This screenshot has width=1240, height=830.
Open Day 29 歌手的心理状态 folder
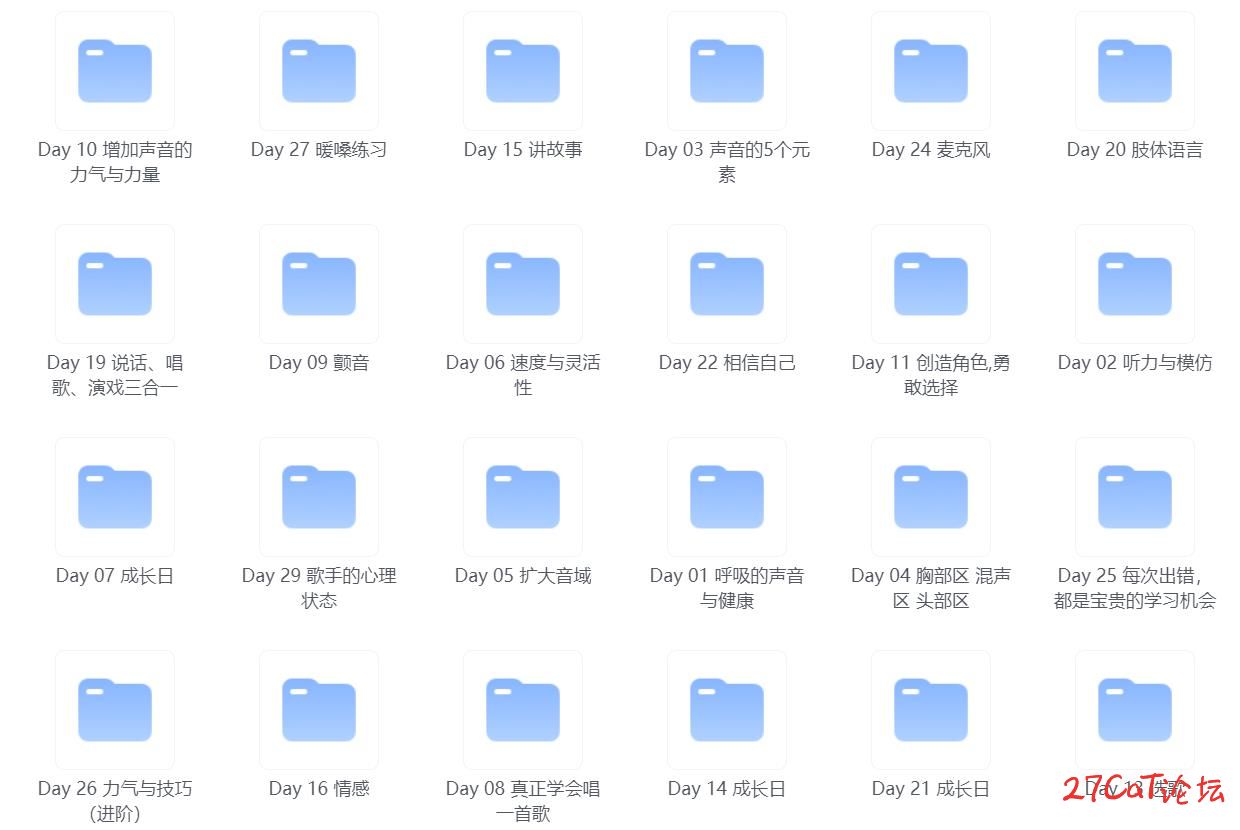coord(319,498)
